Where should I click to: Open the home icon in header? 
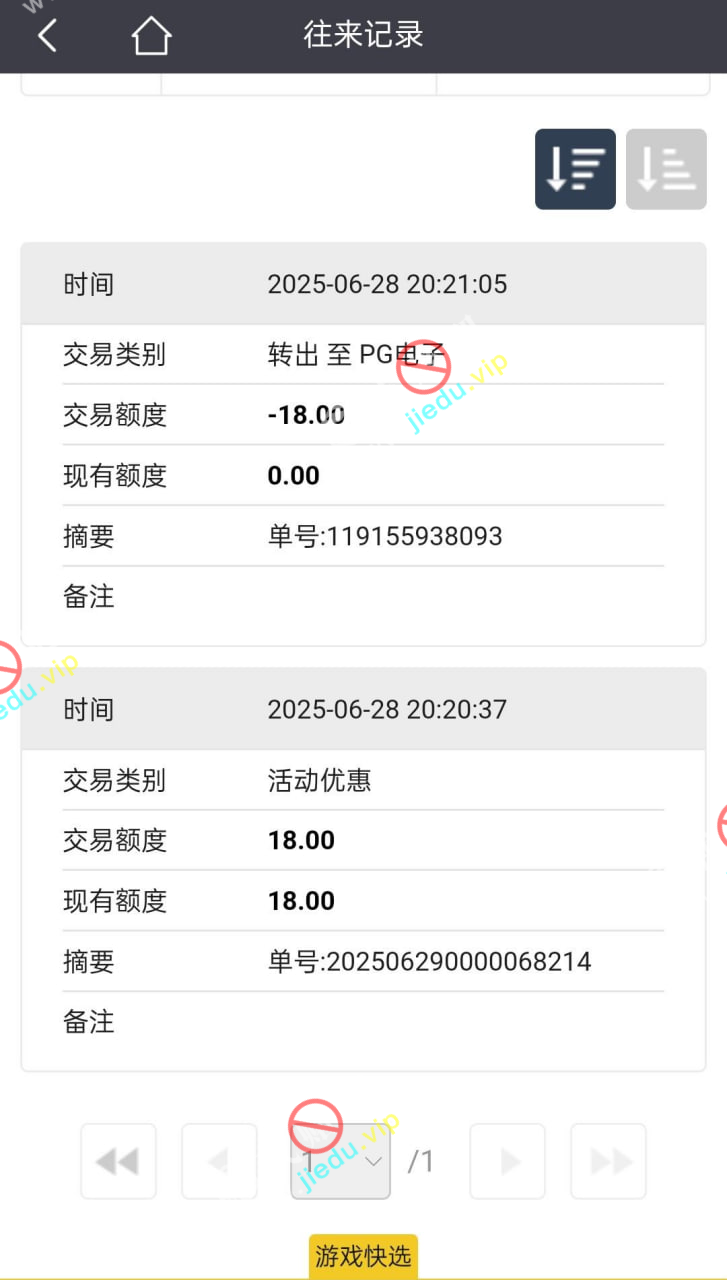tap(151, 36)
